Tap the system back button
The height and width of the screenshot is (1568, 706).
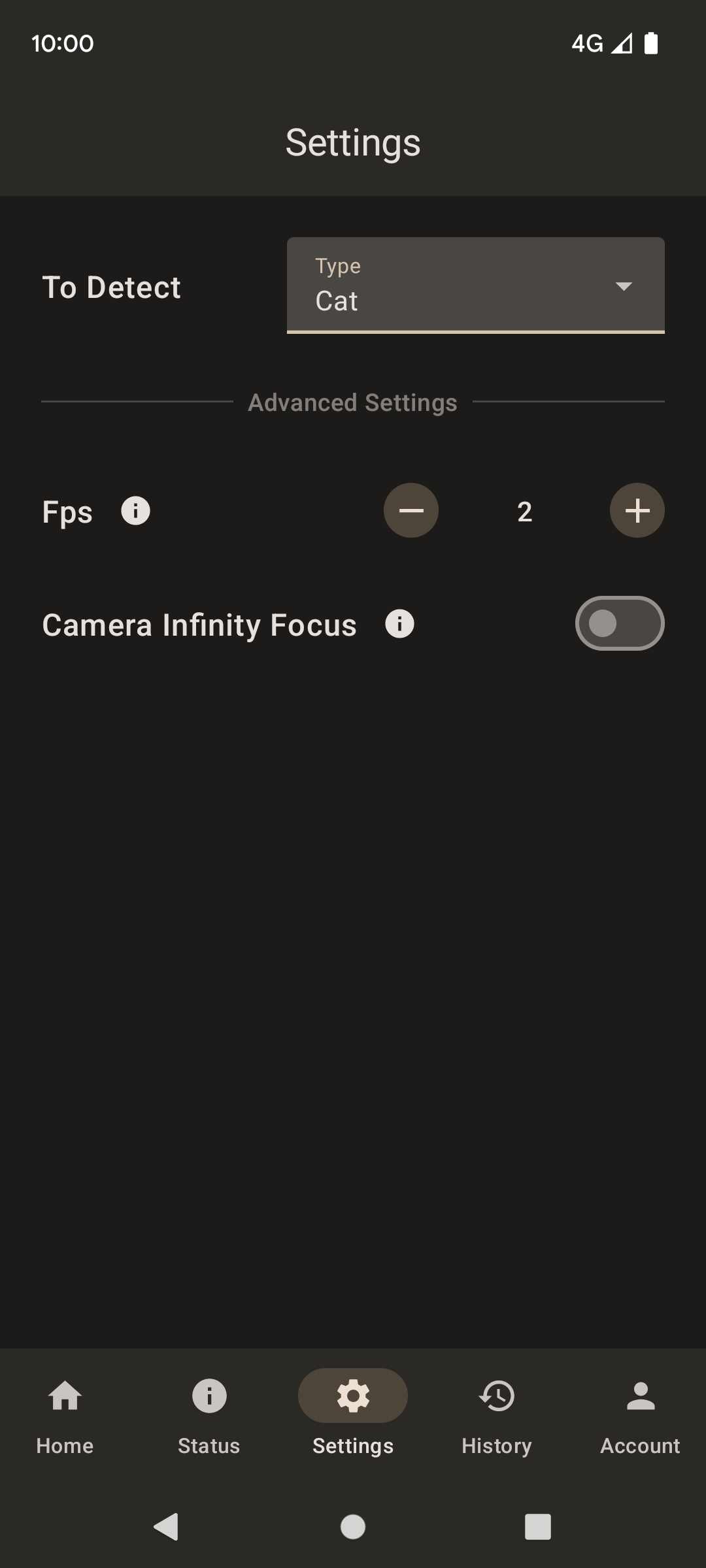click(x=166, y=1527)
